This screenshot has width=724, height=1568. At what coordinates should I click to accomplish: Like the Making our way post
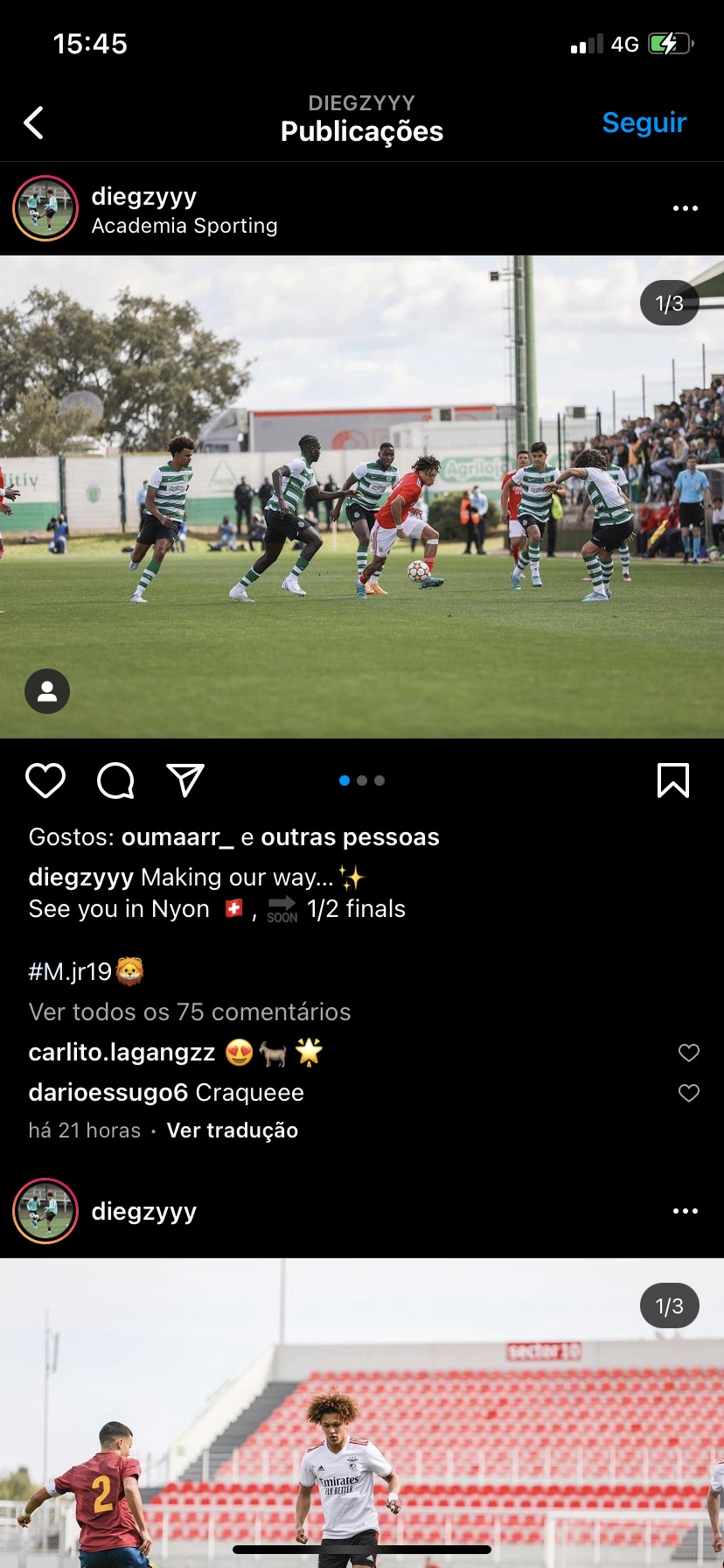pos(45,780)
